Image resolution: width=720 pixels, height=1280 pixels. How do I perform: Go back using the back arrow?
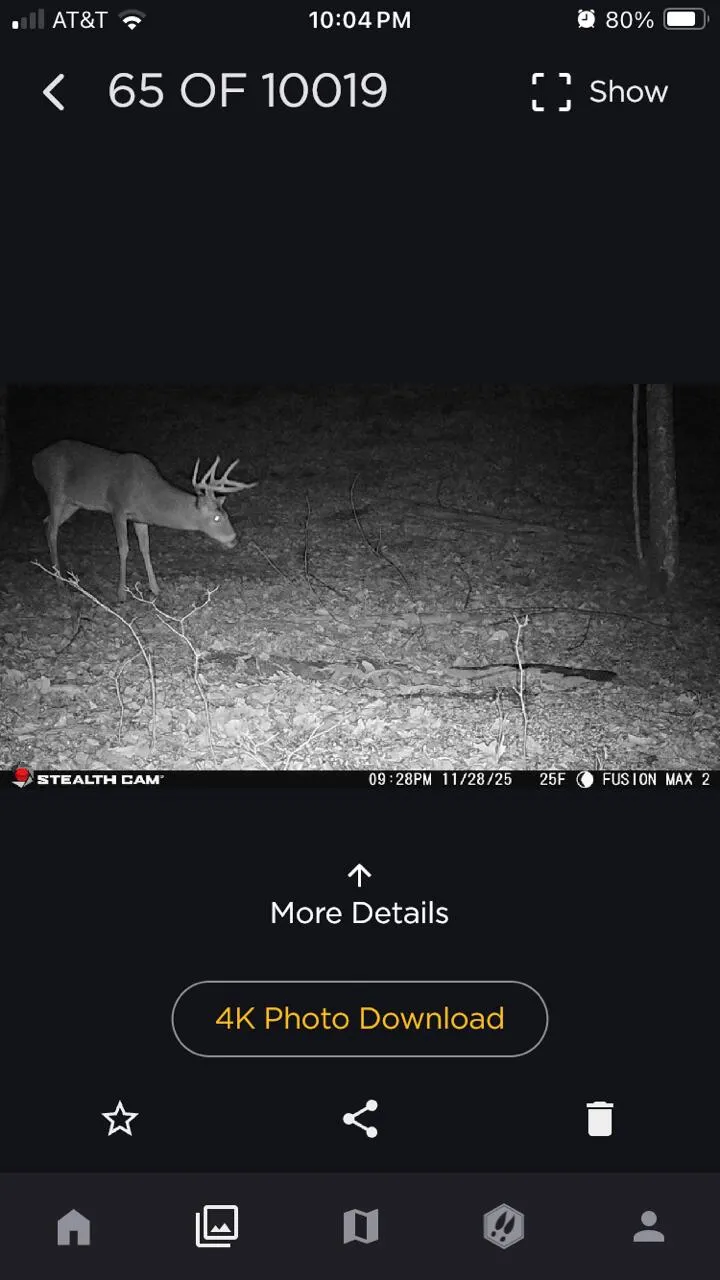pyautogui.click(x=54, y=93)
